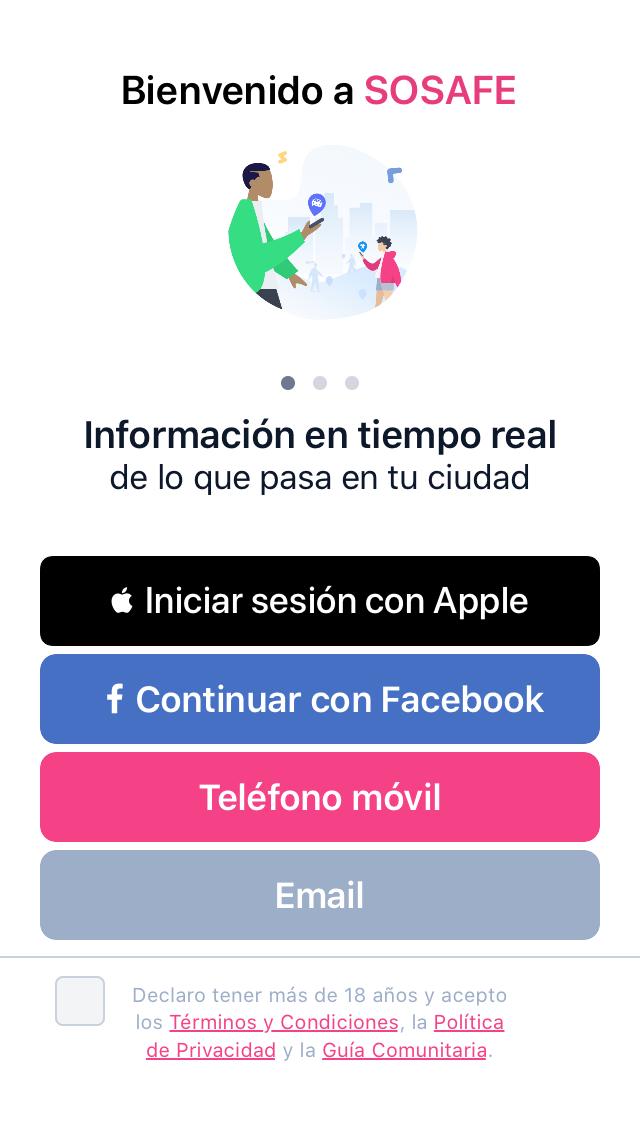View the Guía Comunitaria link
This screenshot has height=1136, width=640.
(404, 1051)
